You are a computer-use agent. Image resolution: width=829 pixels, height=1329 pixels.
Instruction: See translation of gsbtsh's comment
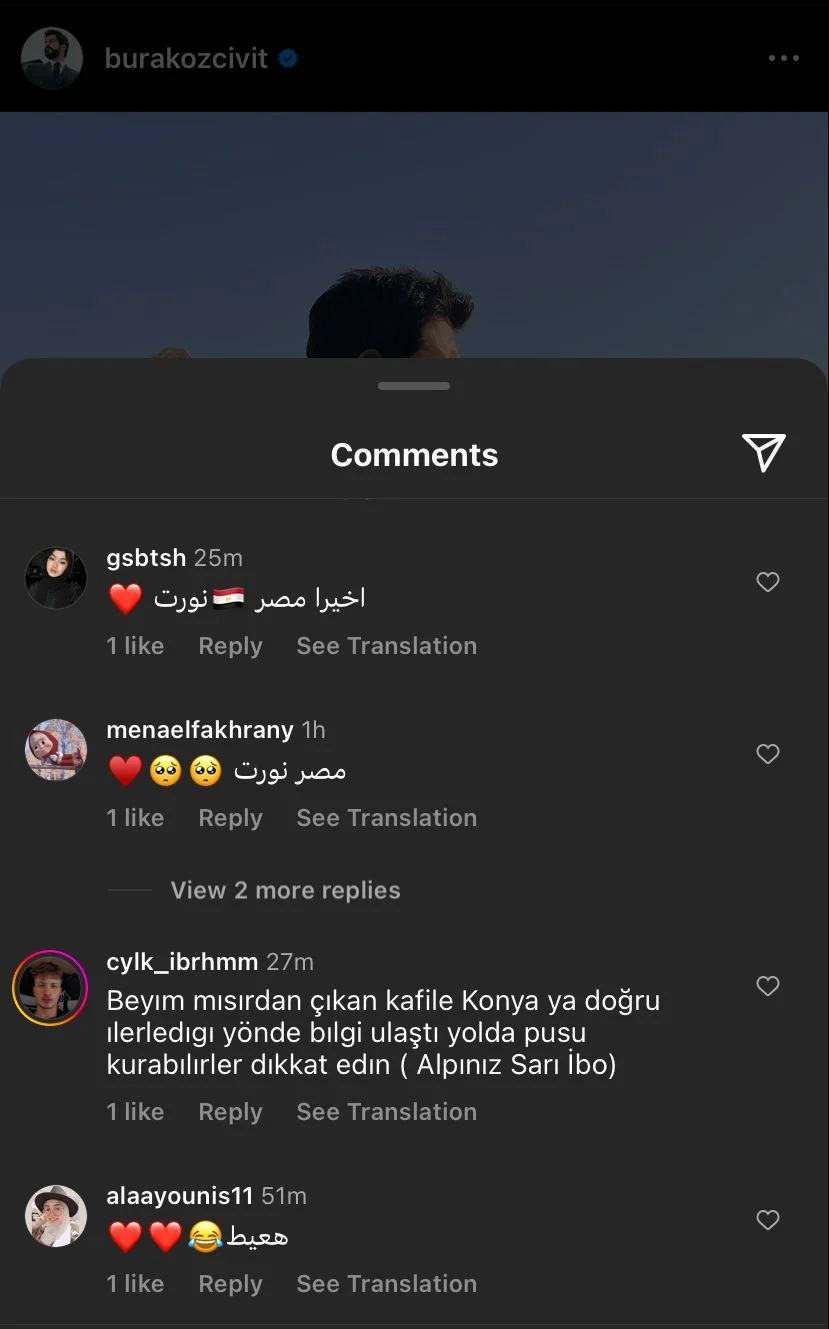tap(386, 646)
